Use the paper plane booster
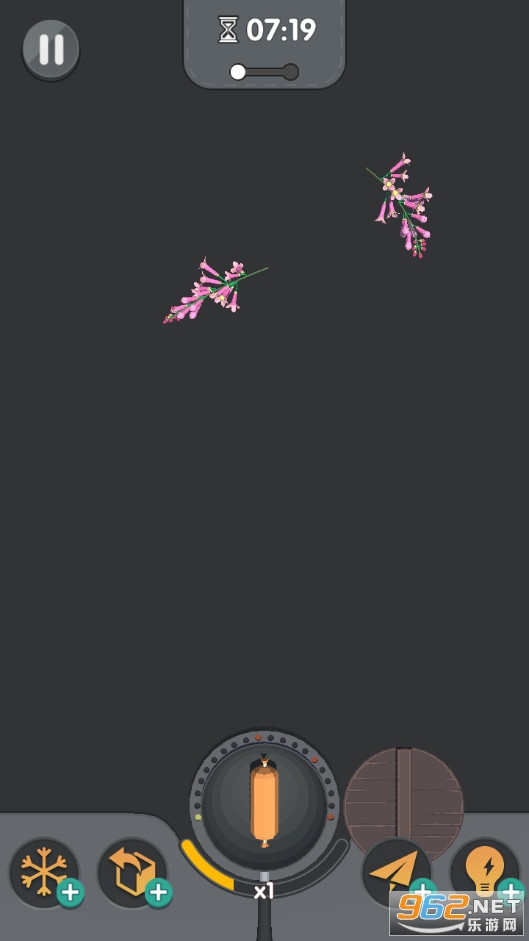Viewport: 529px width, 941px height. point(397,873)
